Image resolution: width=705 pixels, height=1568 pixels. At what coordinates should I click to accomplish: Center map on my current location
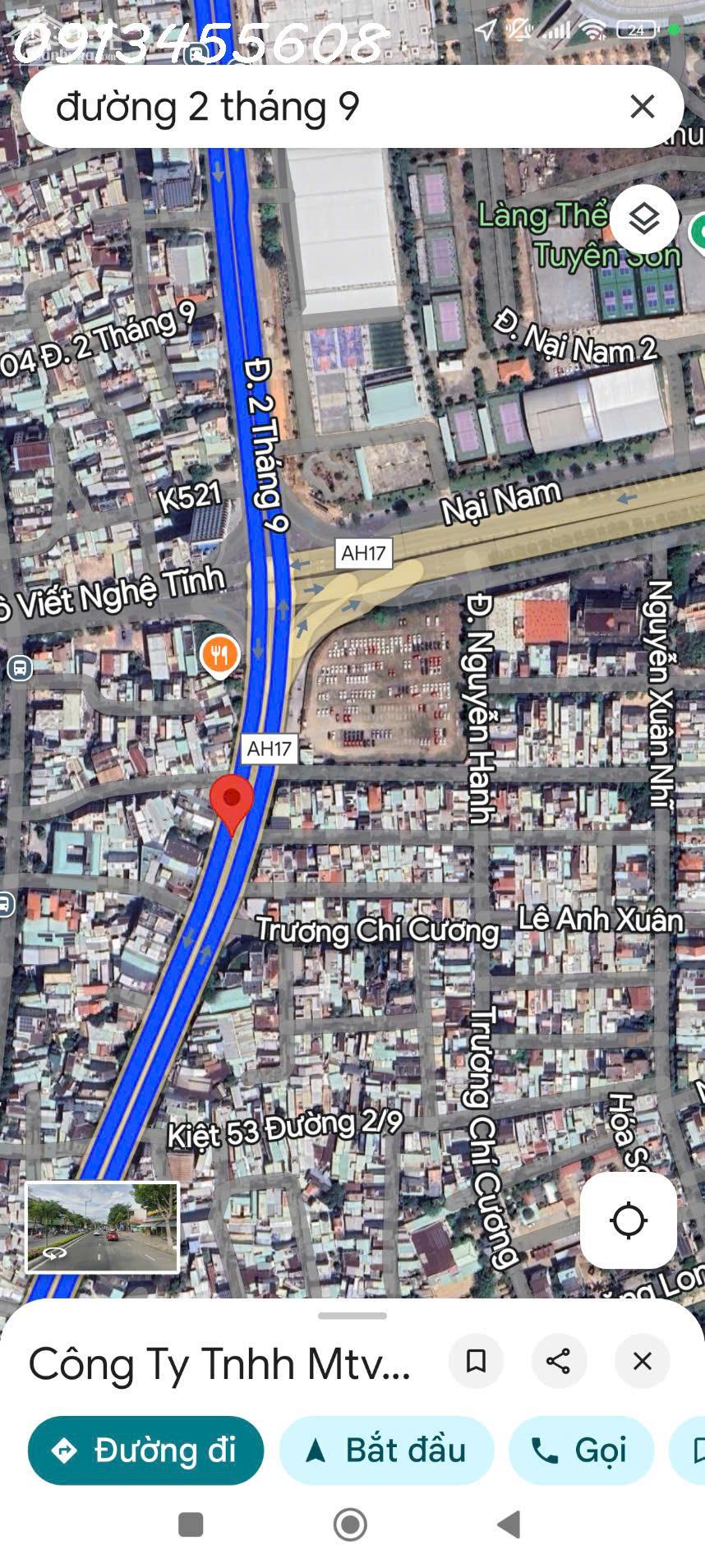pyautogui.click(x=629, y=1220)
